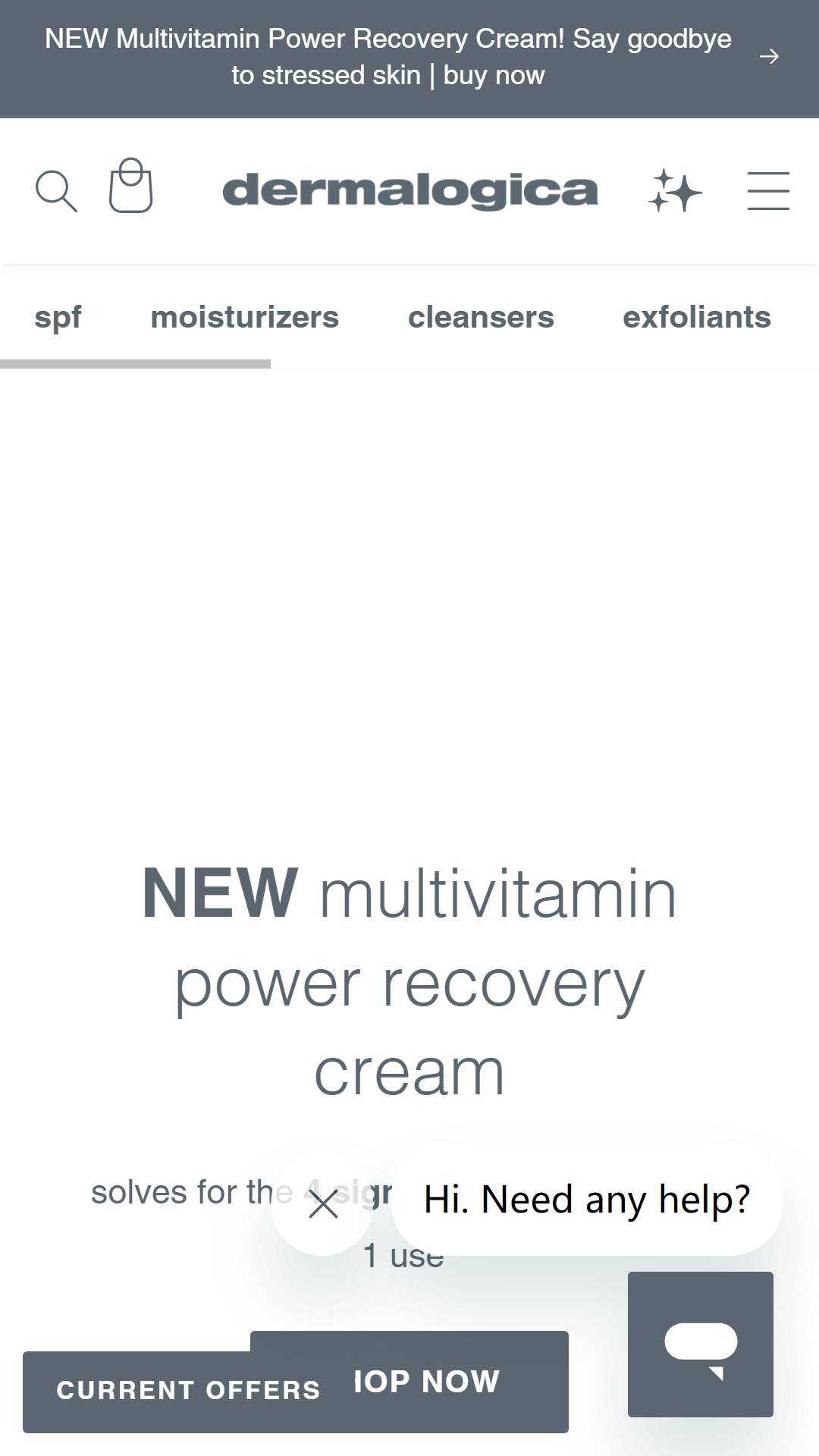Open the shopping bag
Screen dimensions: 819x1456
[x=131, y=185]
